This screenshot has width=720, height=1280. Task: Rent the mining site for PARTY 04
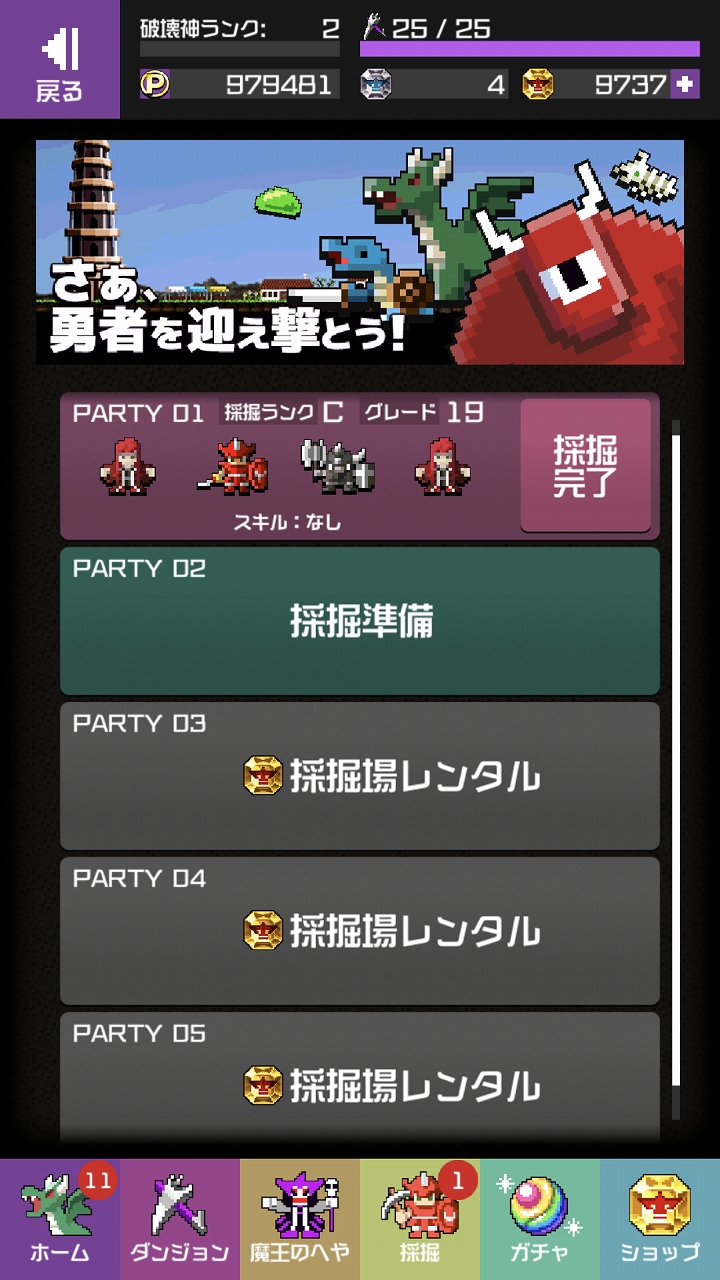coord(360,931)
